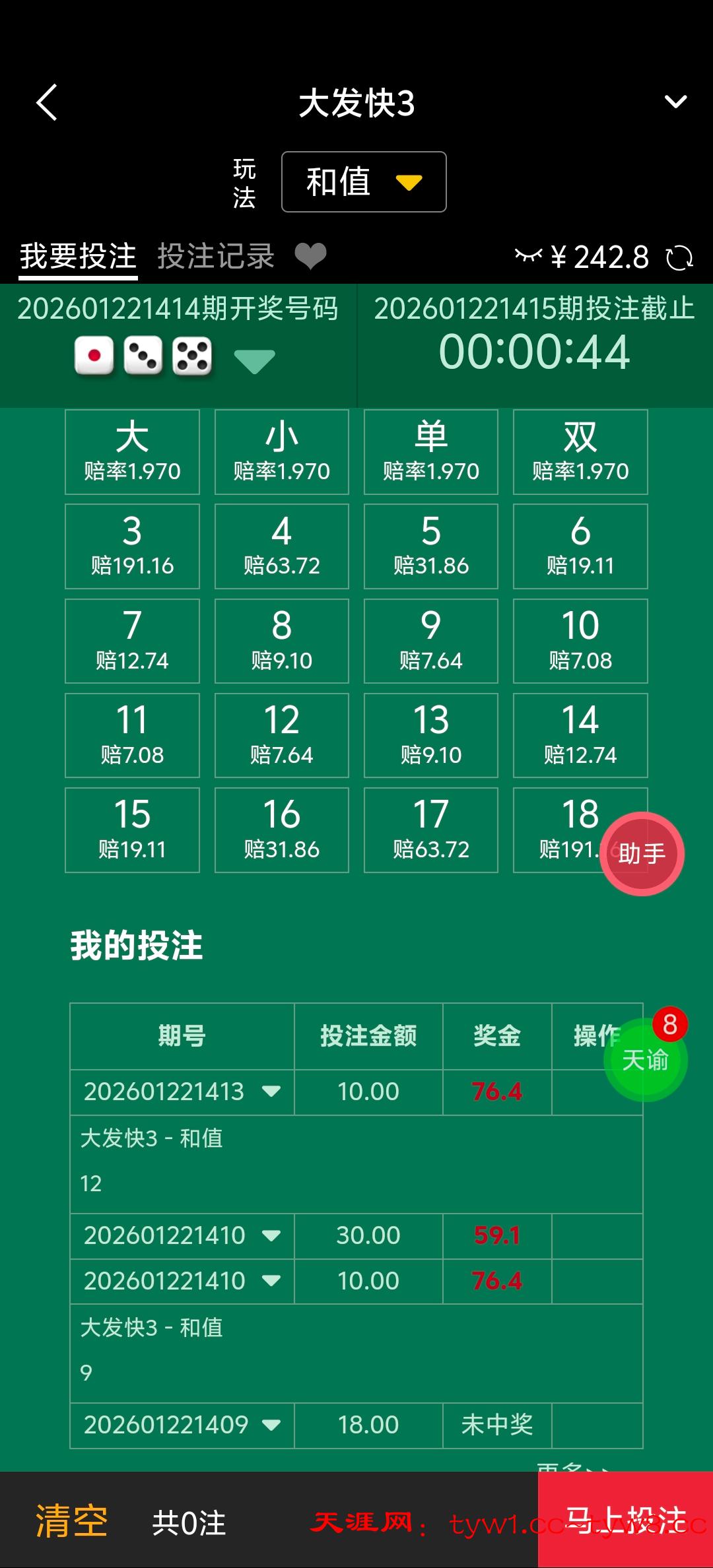Image resolution: width=713 pixels, height=1568 pixels.
Task: Select the 大 bet option
Action: point(132,452)
